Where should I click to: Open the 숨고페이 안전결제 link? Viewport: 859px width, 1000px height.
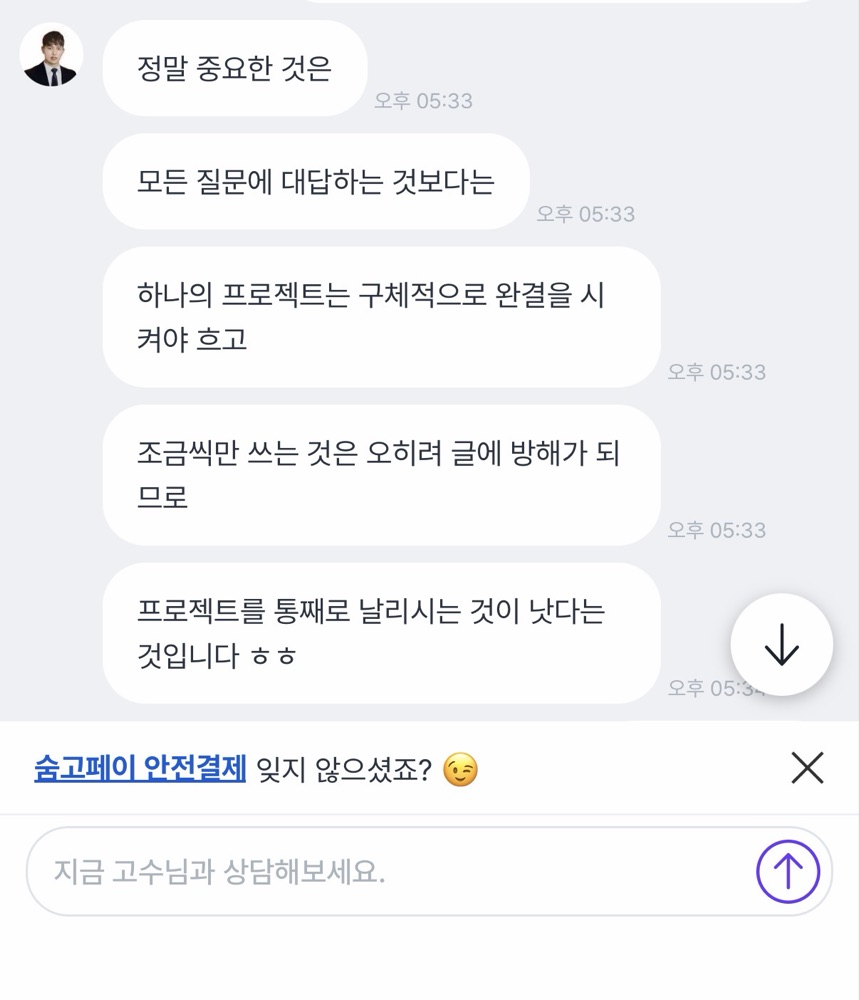(x=140, y=768)
